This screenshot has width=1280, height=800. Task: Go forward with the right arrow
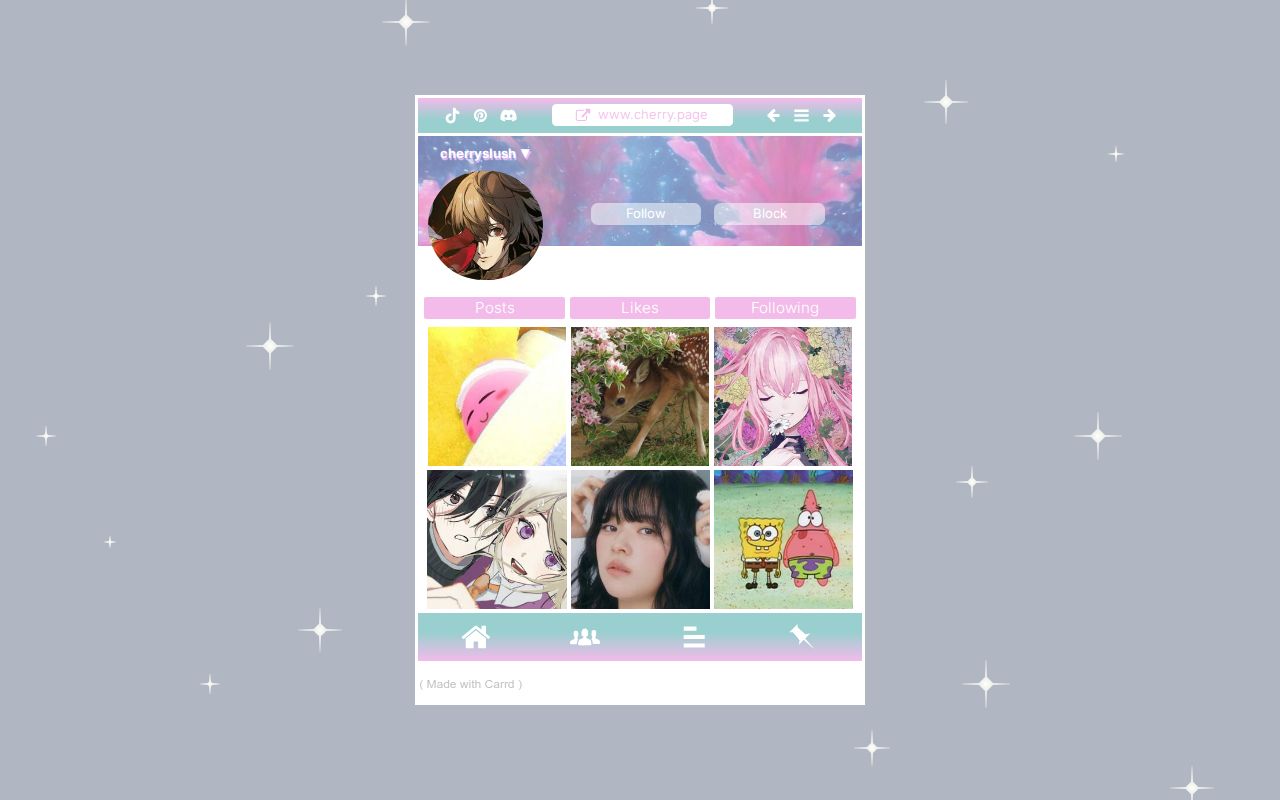coord(829,116)
